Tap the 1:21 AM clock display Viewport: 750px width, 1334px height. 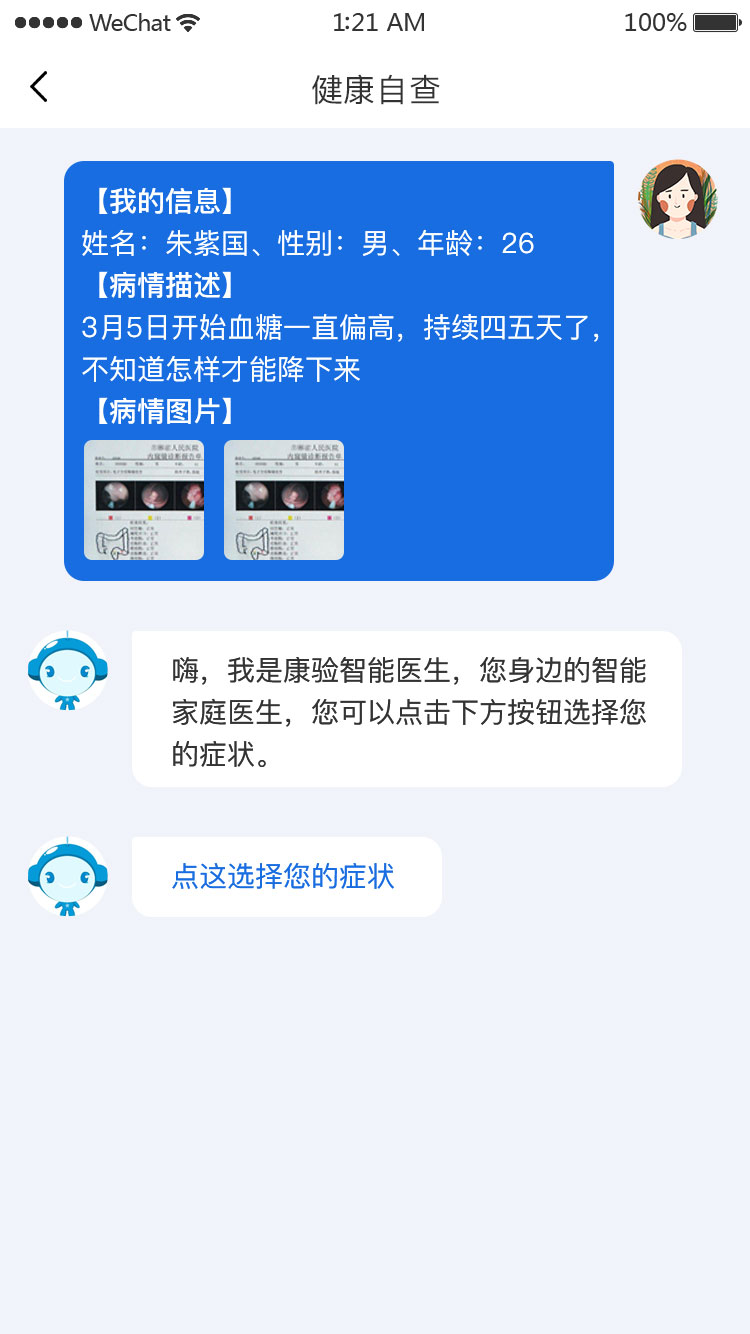(379, 21)
